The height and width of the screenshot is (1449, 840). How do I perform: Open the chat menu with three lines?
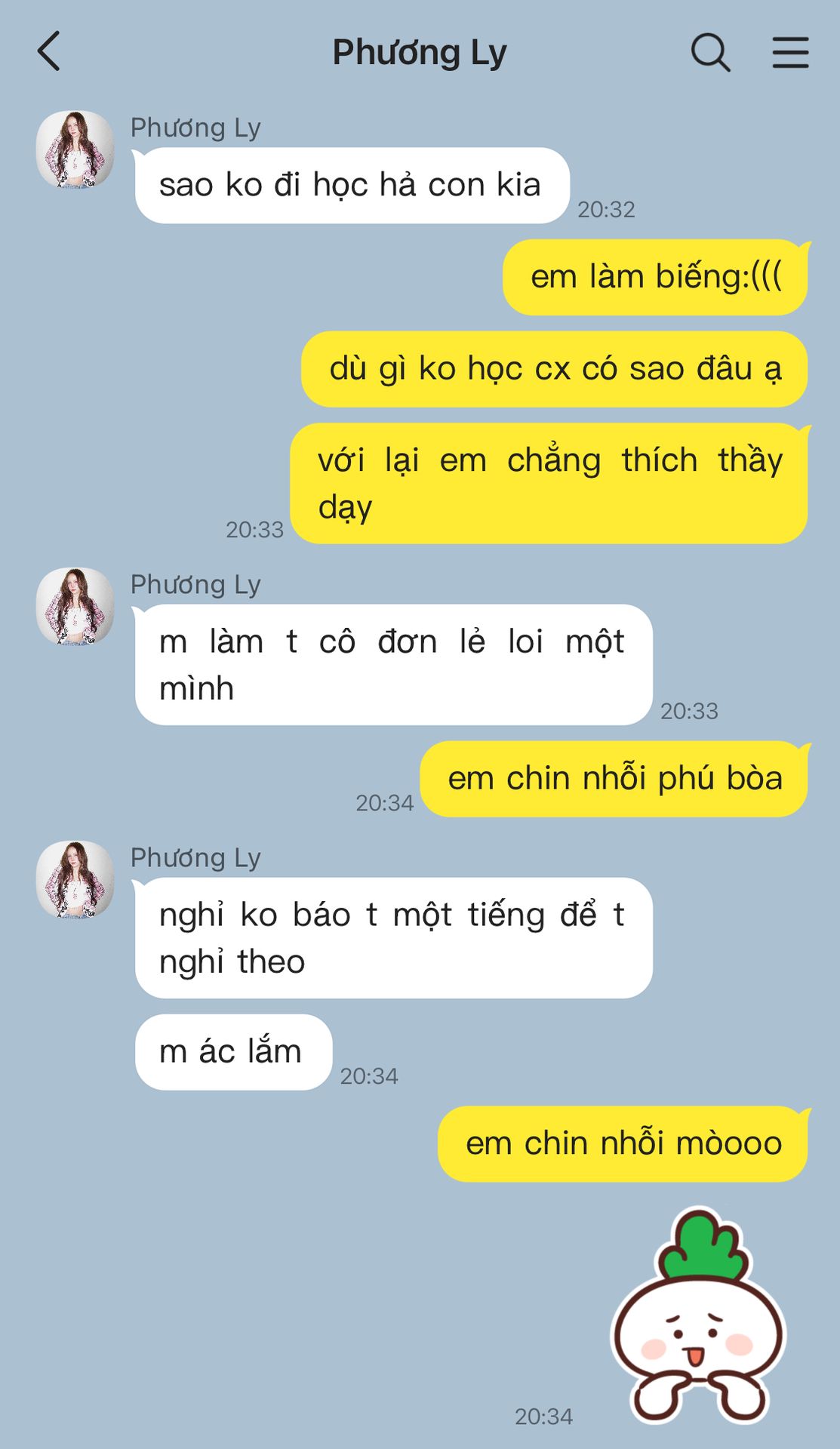pos(790,53)
